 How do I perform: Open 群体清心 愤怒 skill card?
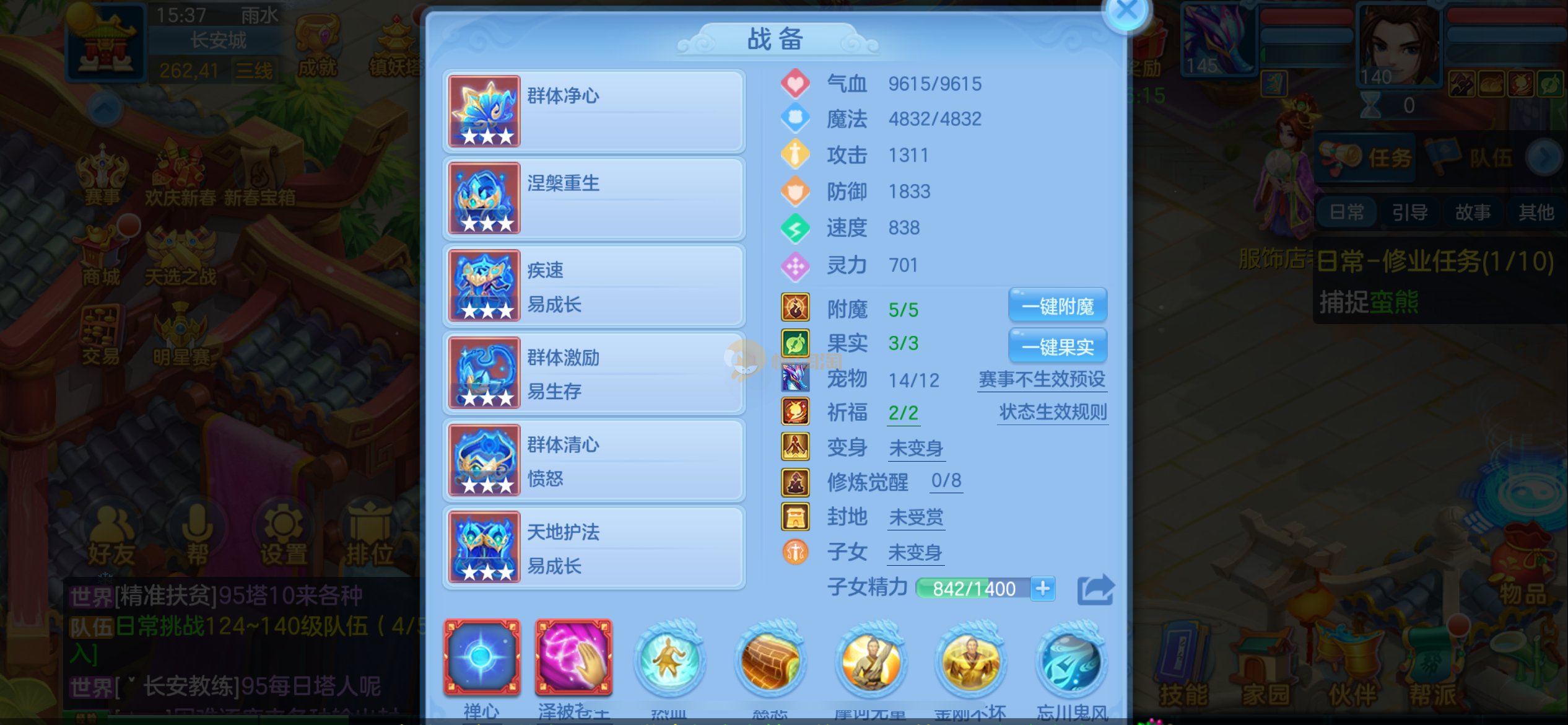click(x=593, y=460)
